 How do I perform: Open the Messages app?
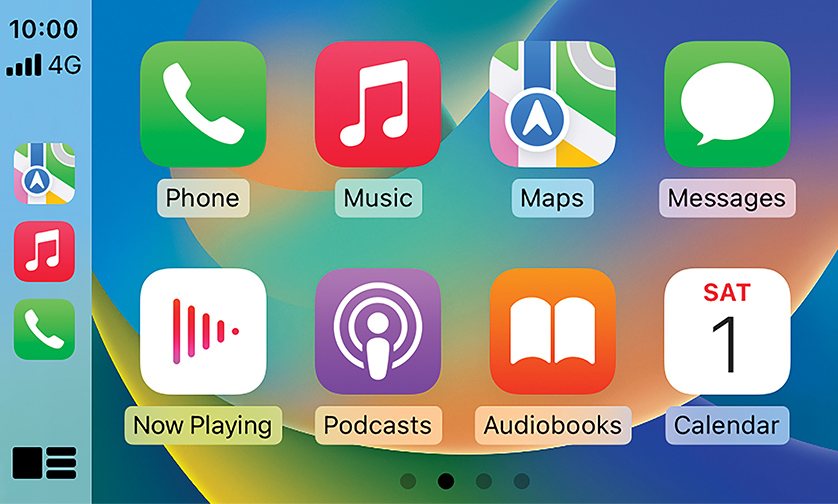point(727,104)
